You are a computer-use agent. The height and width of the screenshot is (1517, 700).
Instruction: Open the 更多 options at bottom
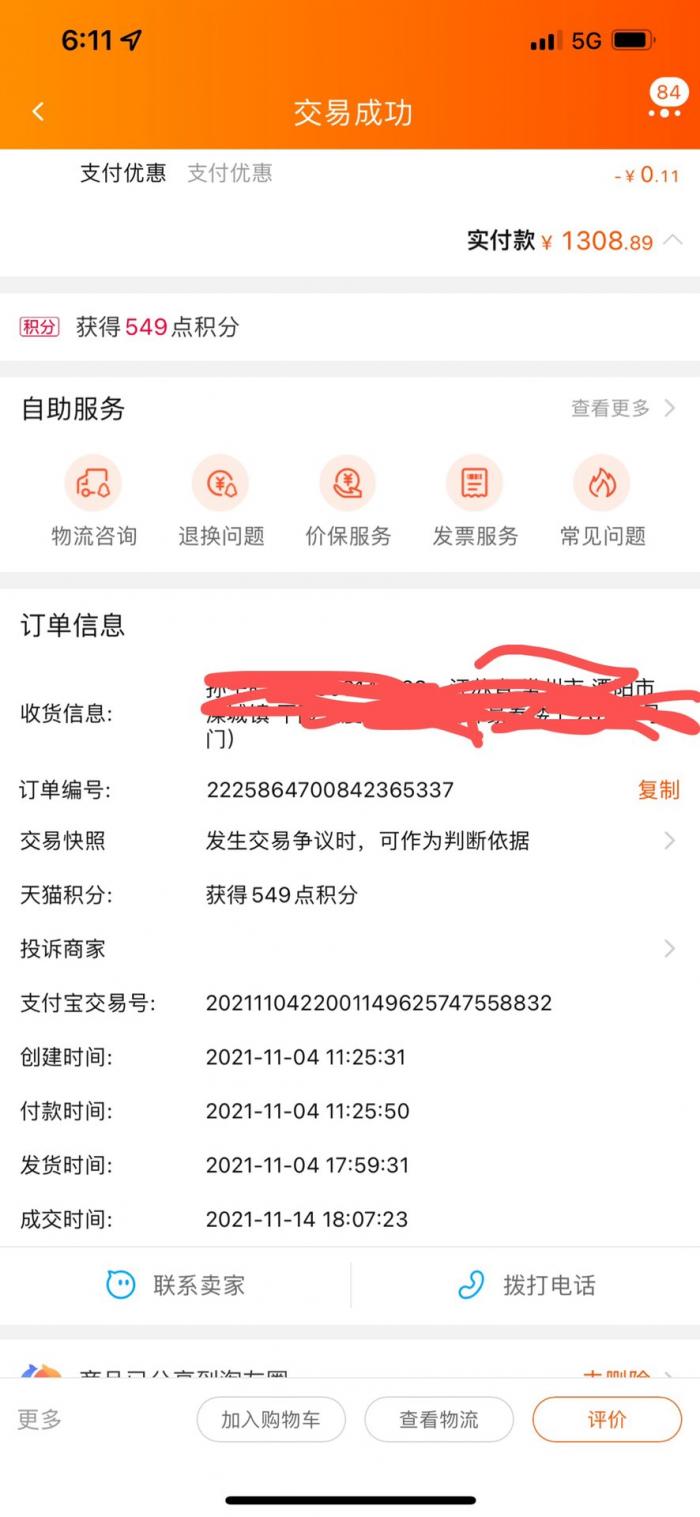tap(40, 1419)
